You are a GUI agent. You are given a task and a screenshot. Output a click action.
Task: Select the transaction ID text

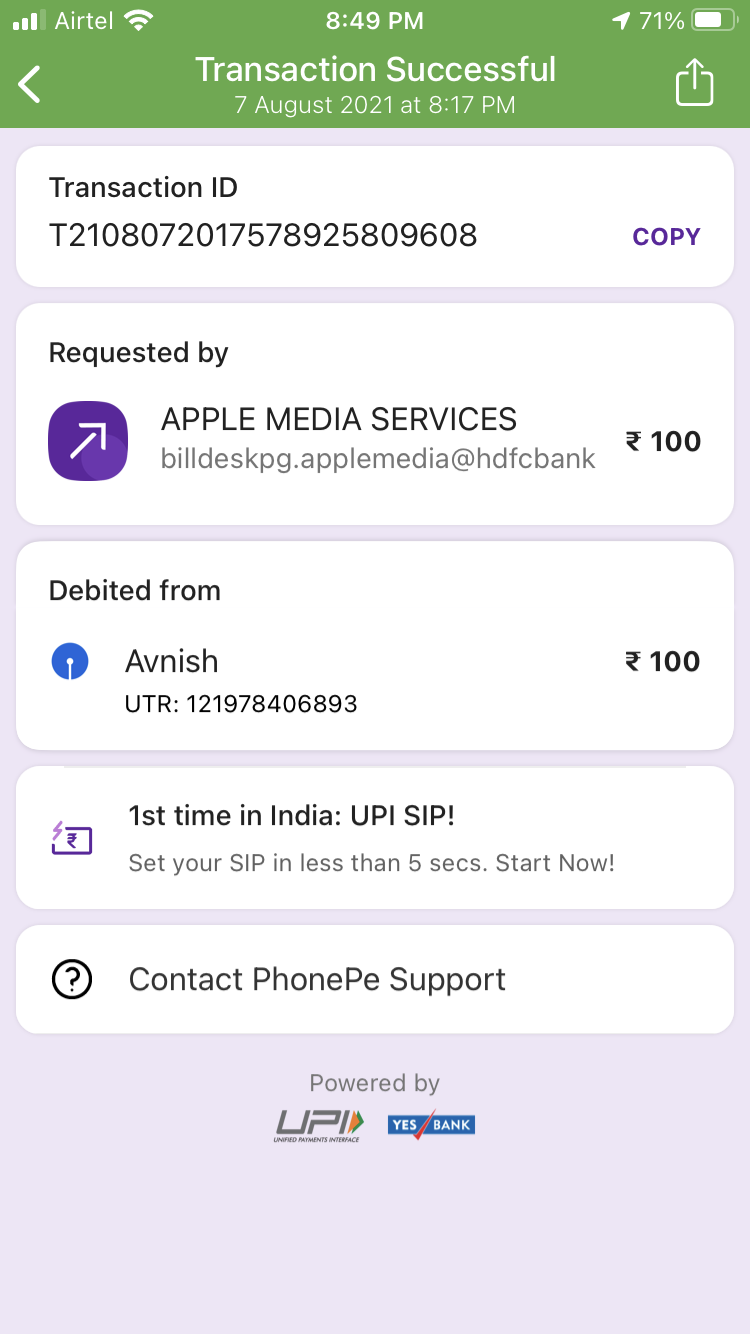click(x=264, y=236)
